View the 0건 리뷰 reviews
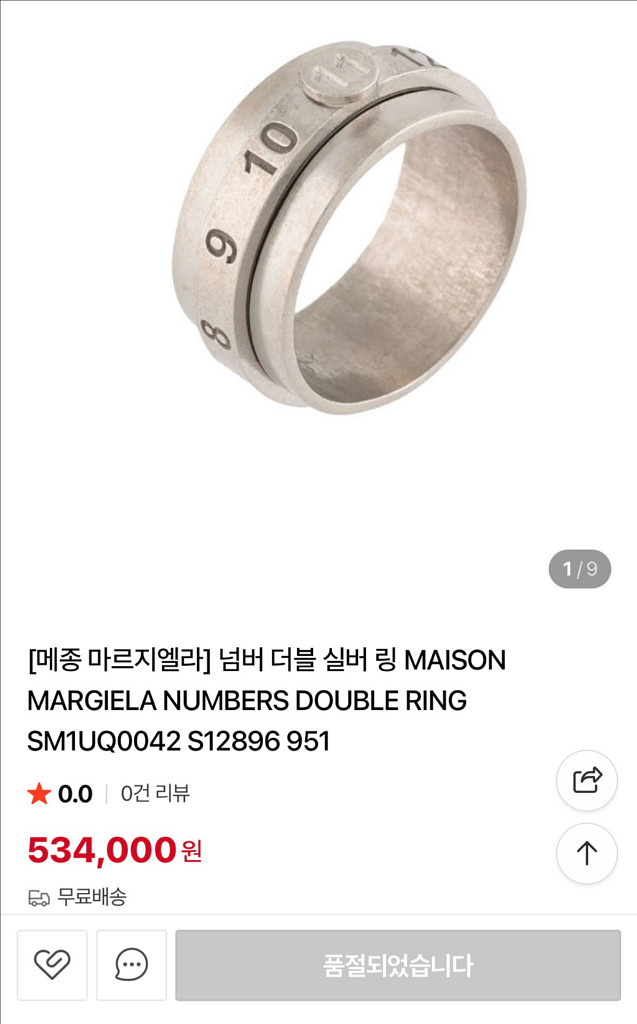Screen dimensions: 637x1024 [155, 794]
